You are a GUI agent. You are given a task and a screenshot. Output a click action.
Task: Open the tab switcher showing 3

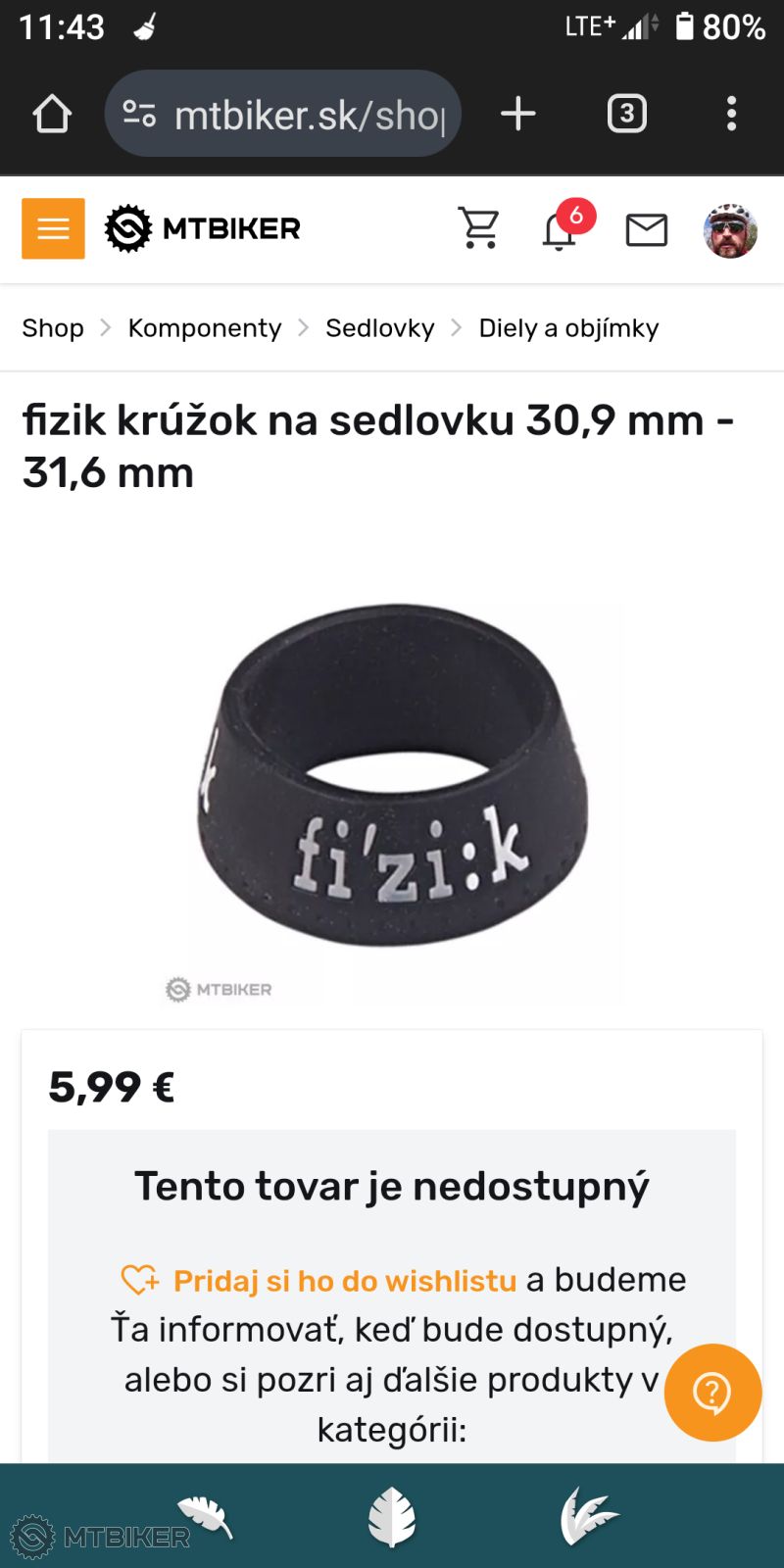point(627,114)
